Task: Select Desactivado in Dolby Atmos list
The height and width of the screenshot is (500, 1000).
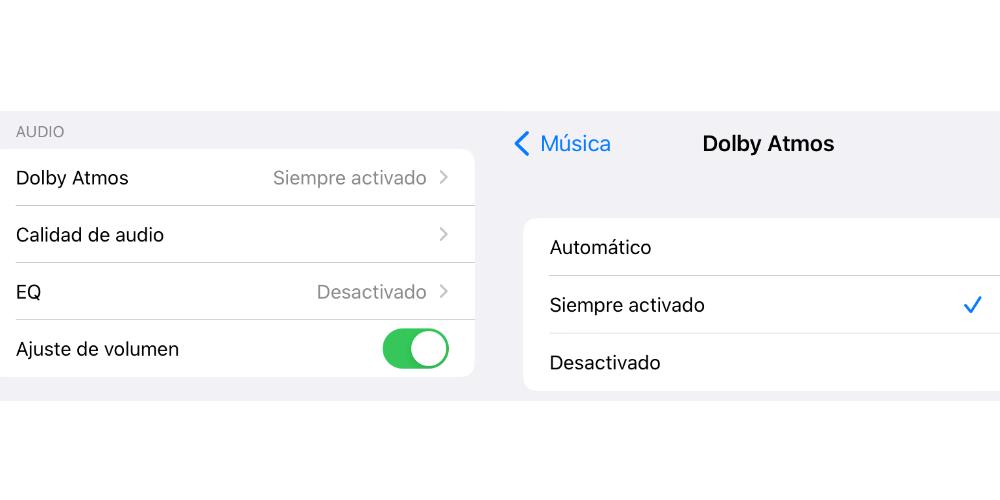Action: (x=760, y=363)
